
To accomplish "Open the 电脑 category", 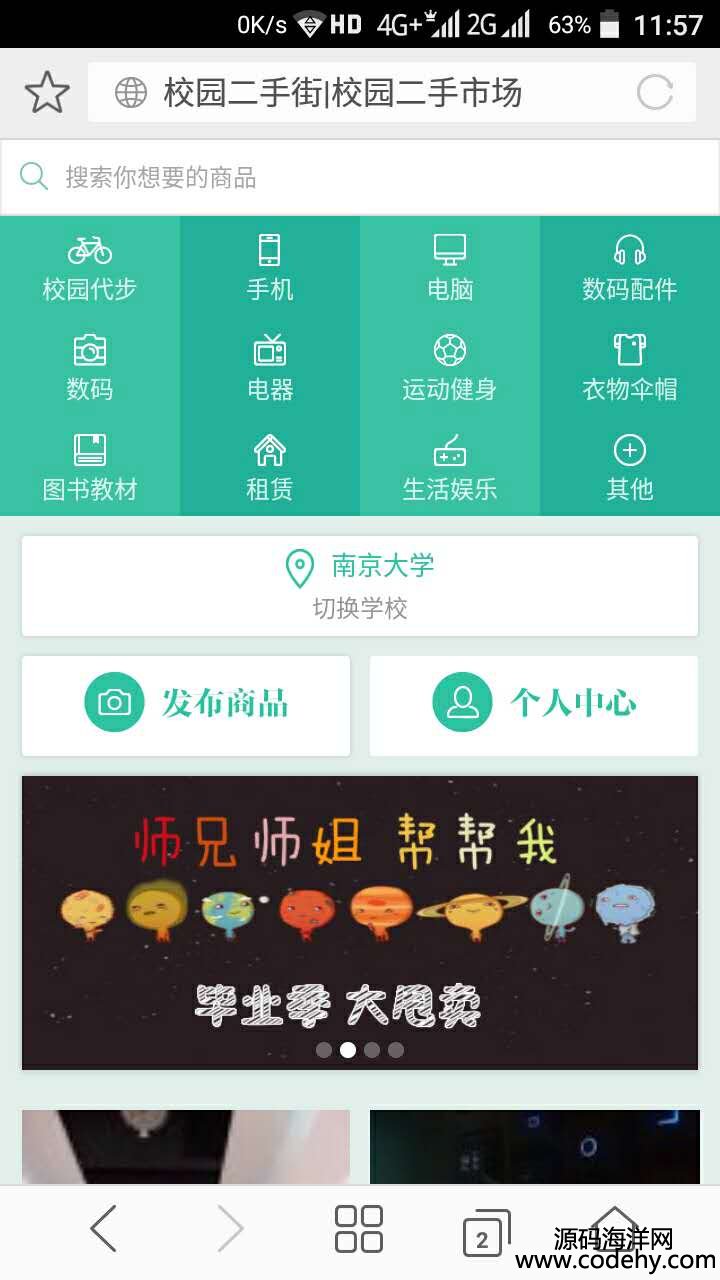I will [450, 268].
